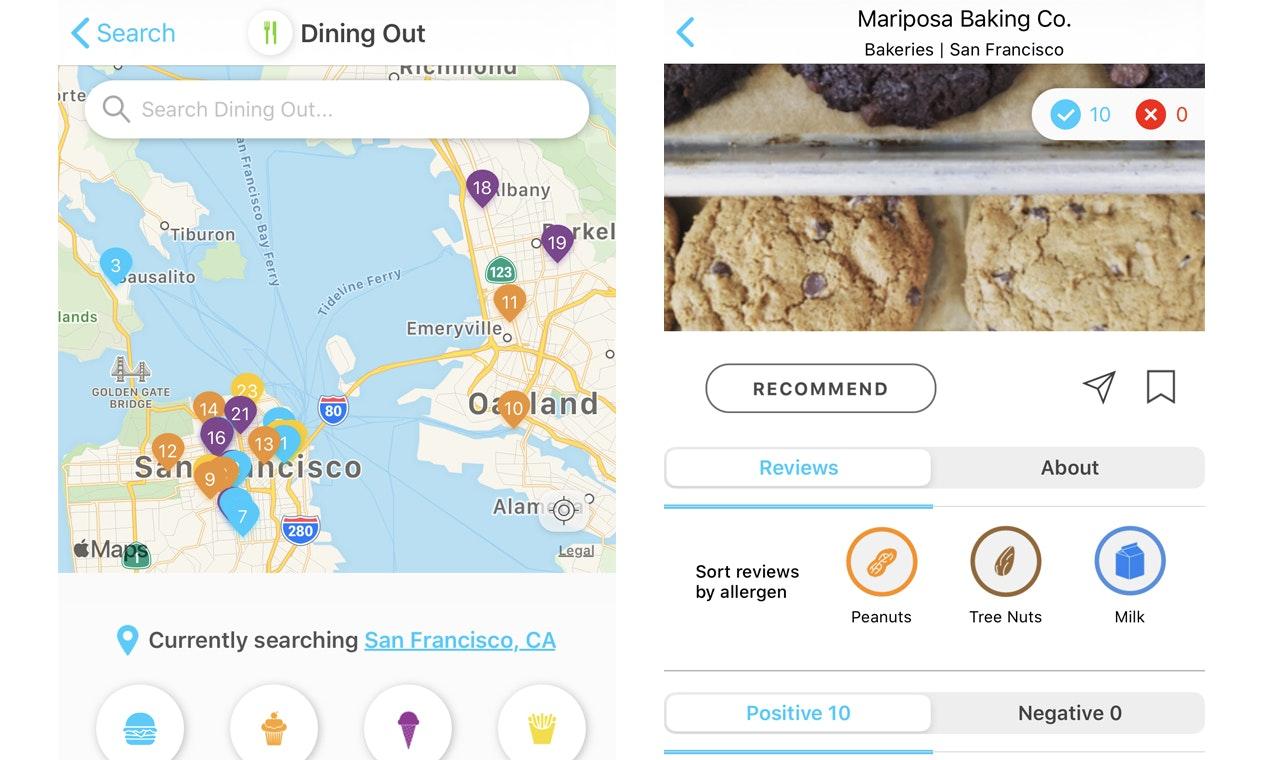Sort reviews by Peanuts allergen
The width and height of the screenshot is (1270, 760).
[881, 562]
